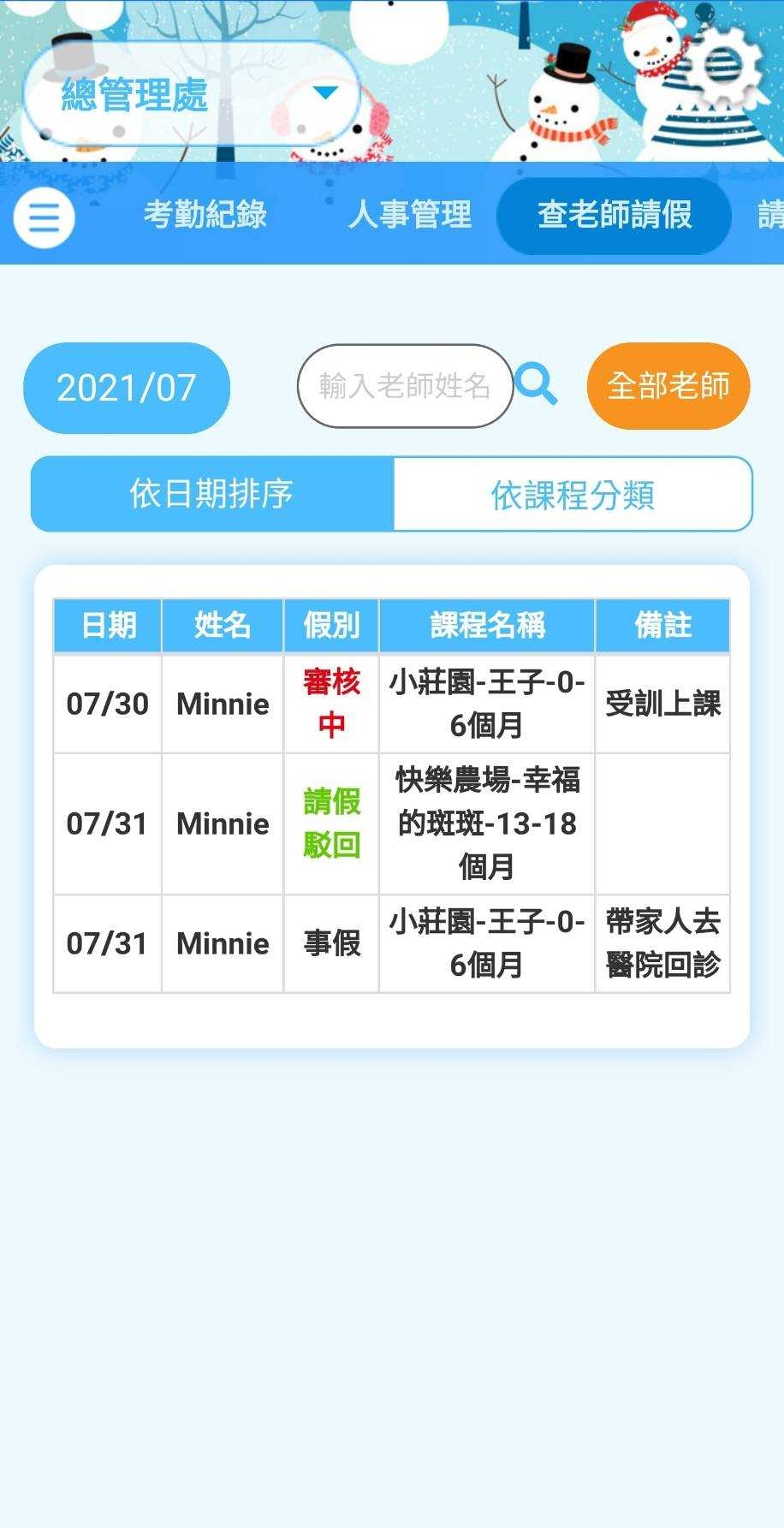Switch to 依課程分類 view
784x1528 pixels.
pyautogui.click(x=573, y=495)
